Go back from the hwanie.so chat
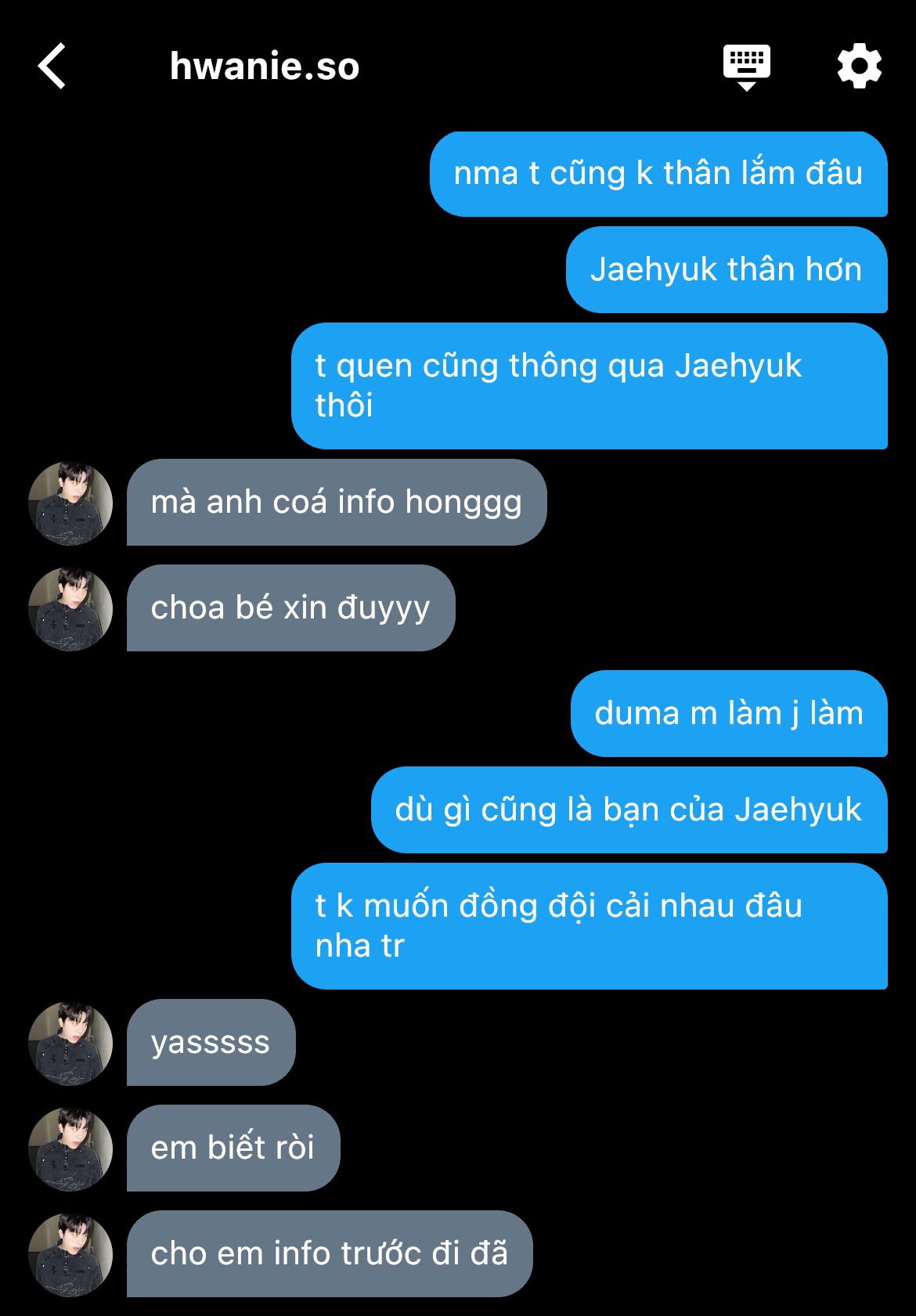The image size is (916, 1316). [x=52, y=67]
